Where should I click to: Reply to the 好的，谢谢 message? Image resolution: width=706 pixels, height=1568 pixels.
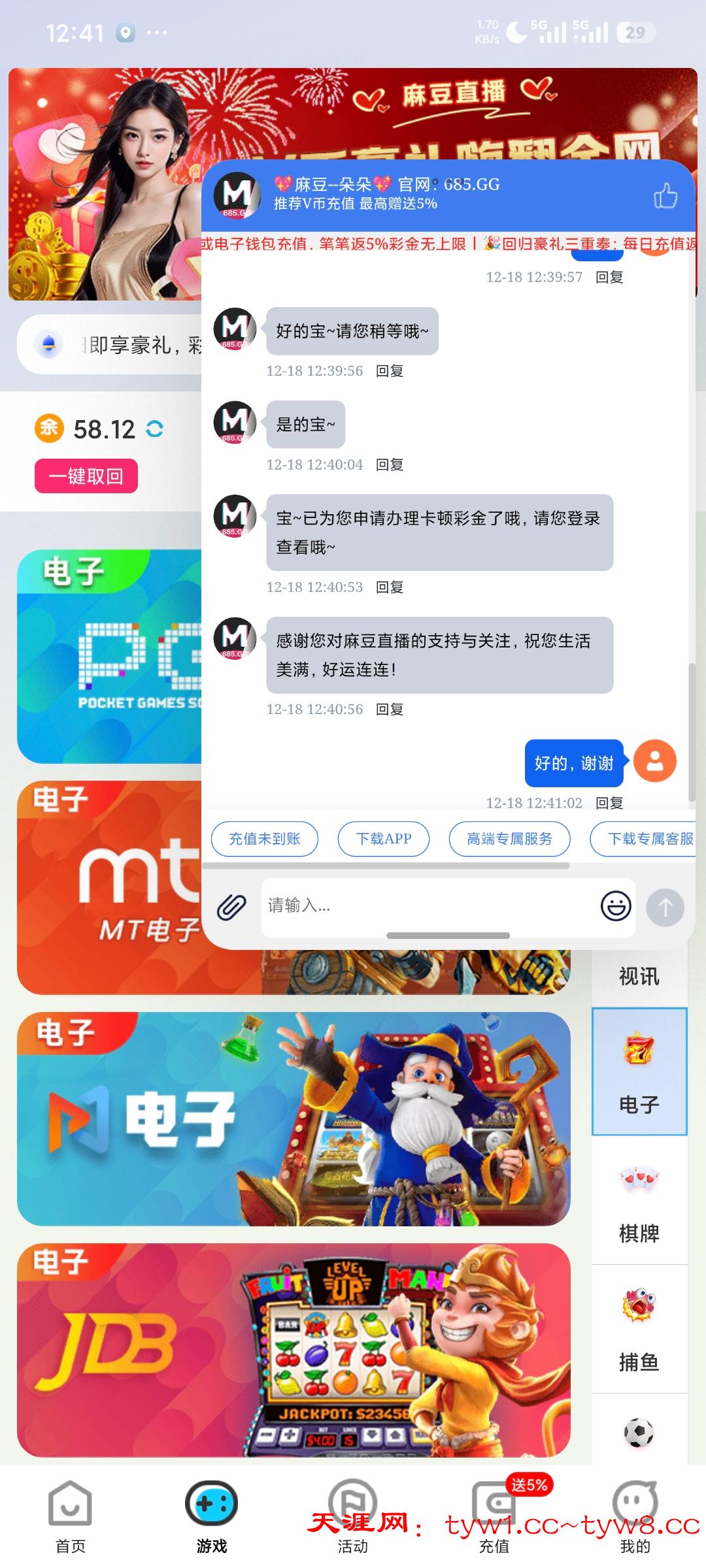(609, 802)
